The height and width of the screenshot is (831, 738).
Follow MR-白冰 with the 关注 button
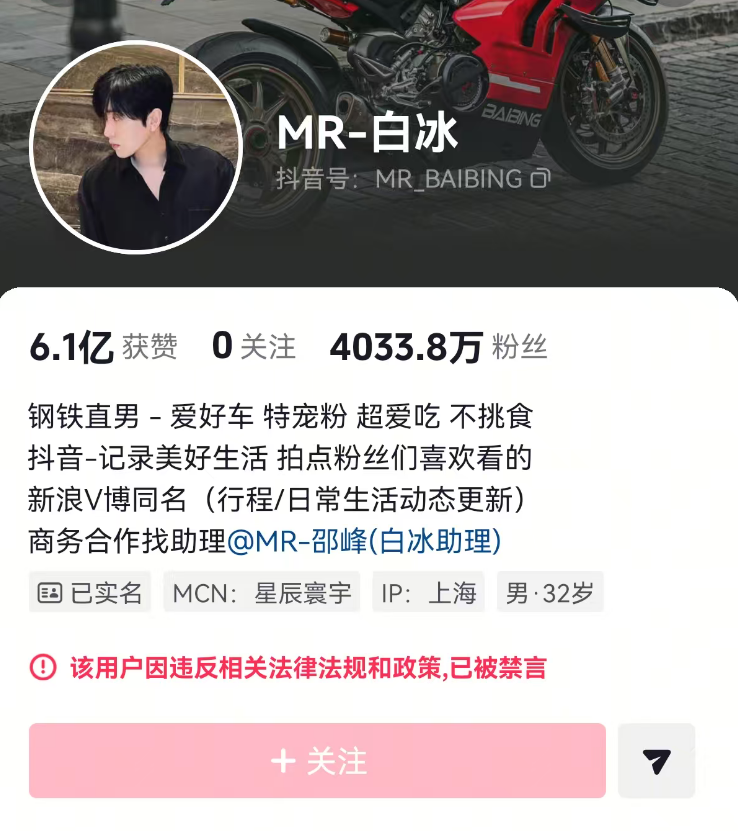coord(317,761)
